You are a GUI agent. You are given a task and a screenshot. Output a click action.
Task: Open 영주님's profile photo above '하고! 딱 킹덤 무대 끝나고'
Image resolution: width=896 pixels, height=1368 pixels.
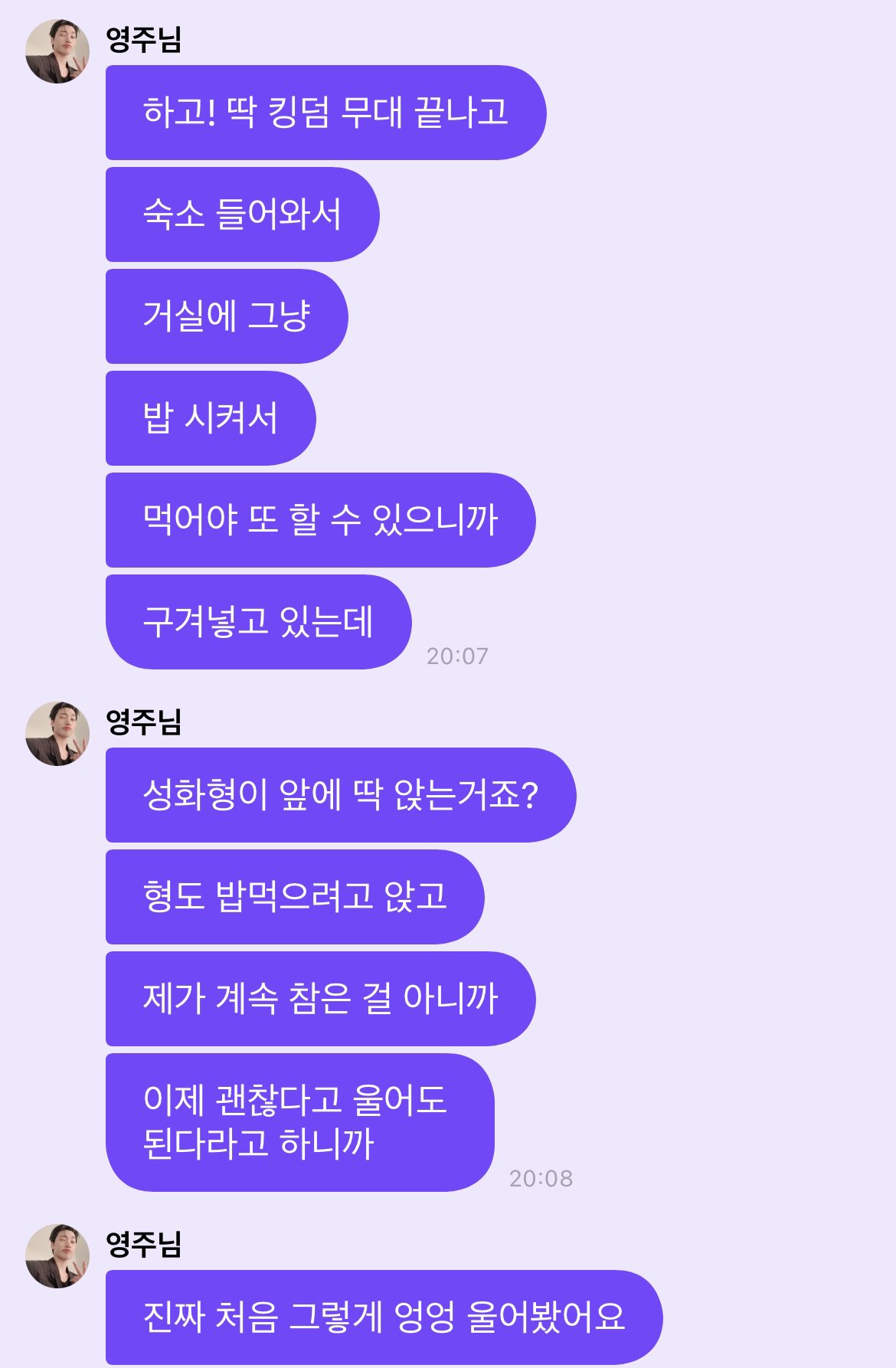pyautogui.click(x=57, y=51)
